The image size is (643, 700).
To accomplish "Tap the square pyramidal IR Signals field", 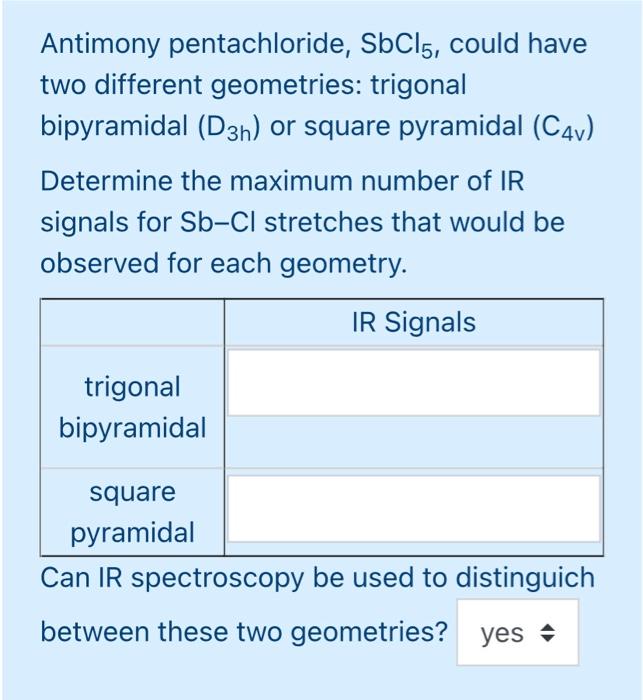I will pos(413,508).
